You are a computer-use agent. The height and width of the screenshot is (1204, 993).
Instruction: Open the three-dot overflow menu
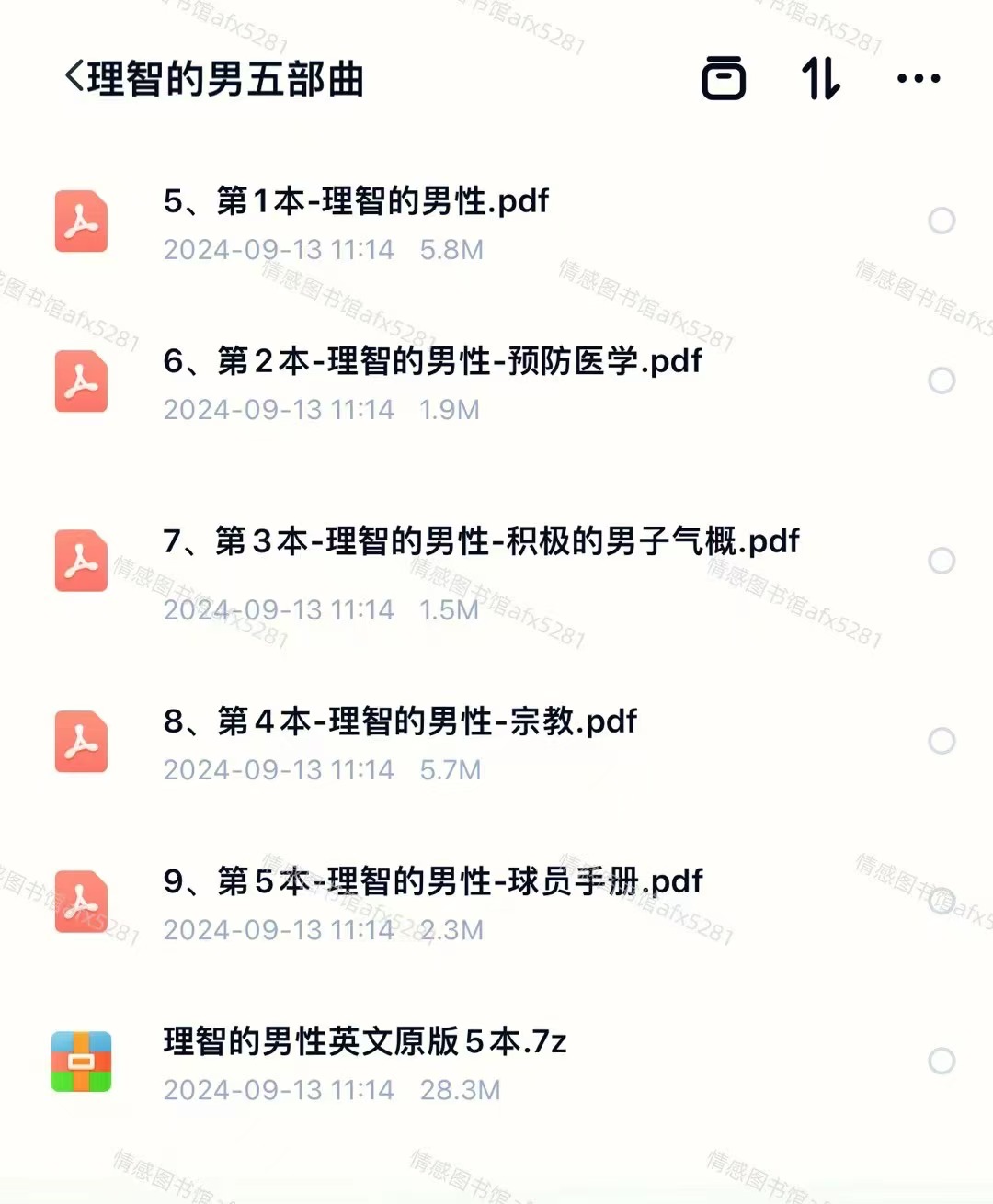(918, 78)
